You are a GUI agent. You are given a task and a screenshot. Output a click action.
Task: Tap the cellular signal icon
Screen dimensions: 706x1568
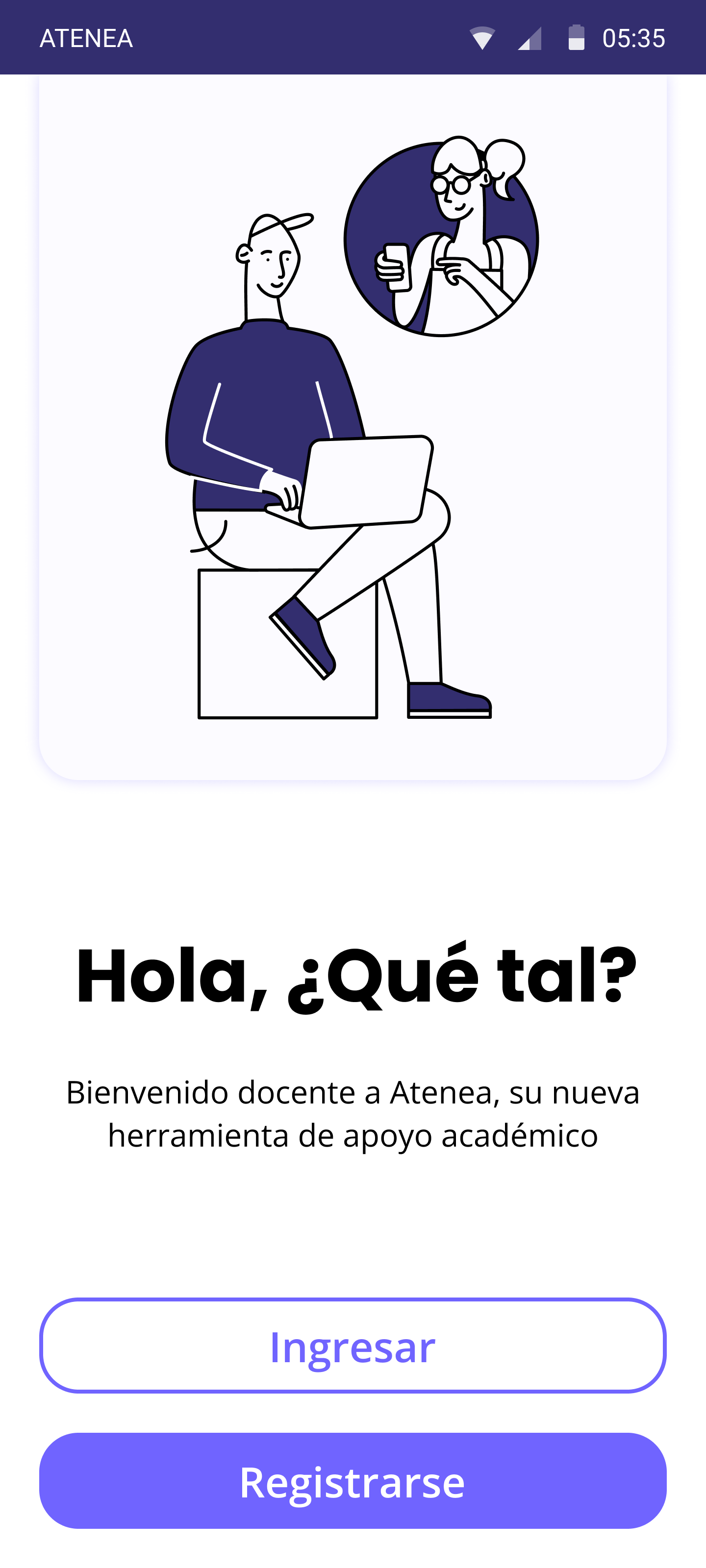point(529,40)
